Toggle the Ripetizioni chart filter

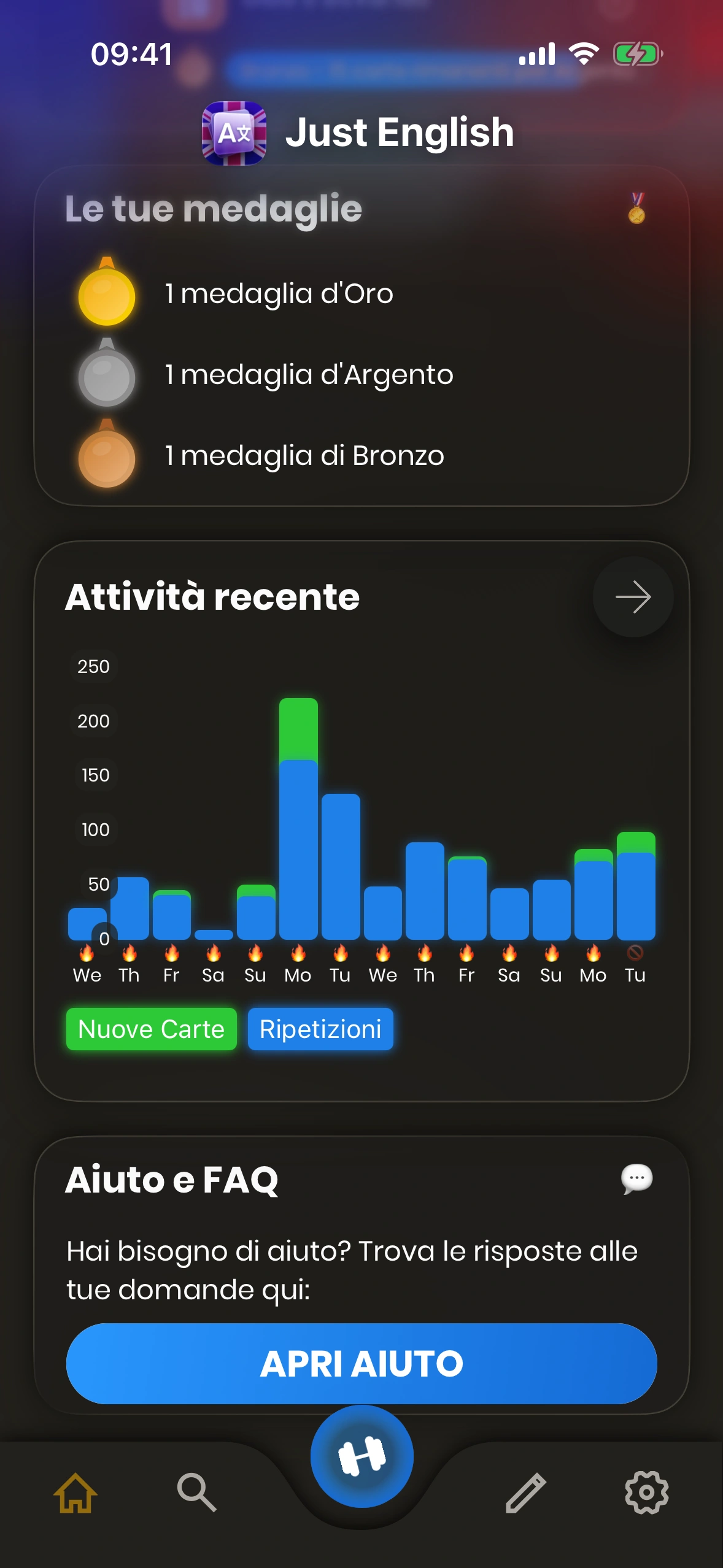(320, 1029)
